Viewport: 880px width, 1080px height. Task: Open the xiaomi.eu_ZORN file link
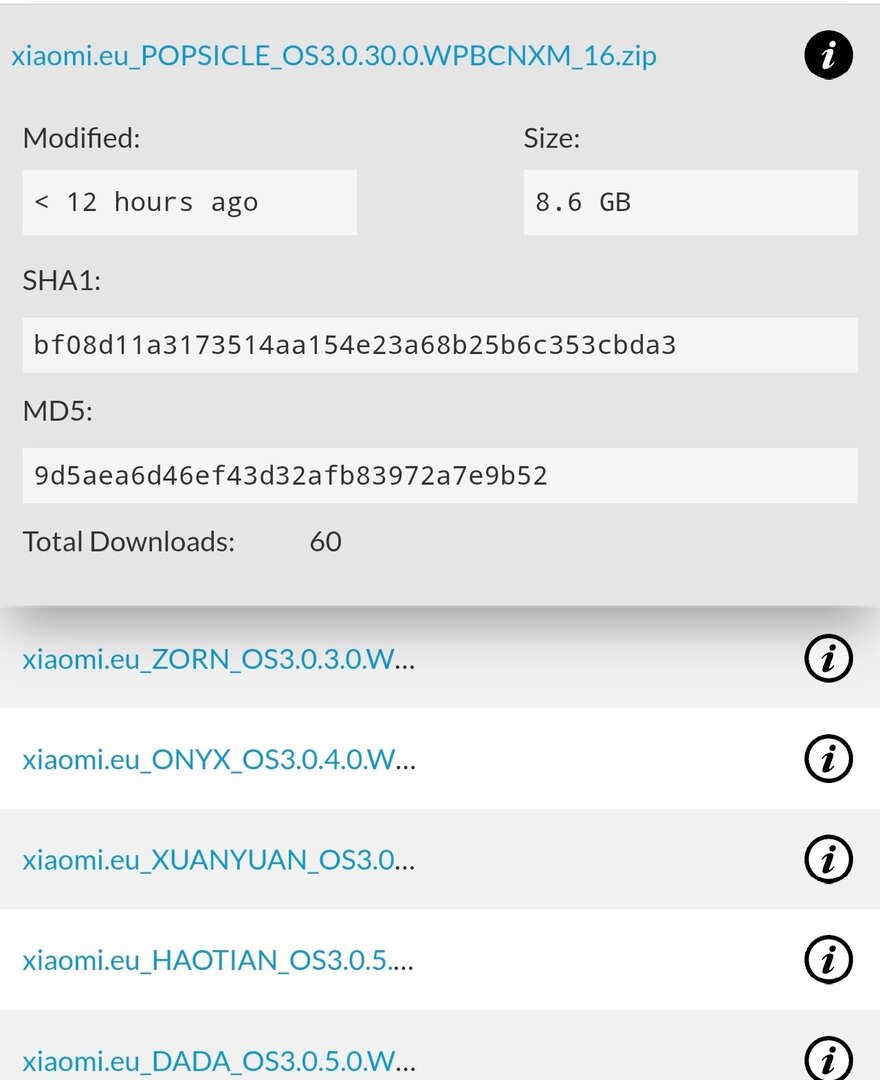coord(218,659)
